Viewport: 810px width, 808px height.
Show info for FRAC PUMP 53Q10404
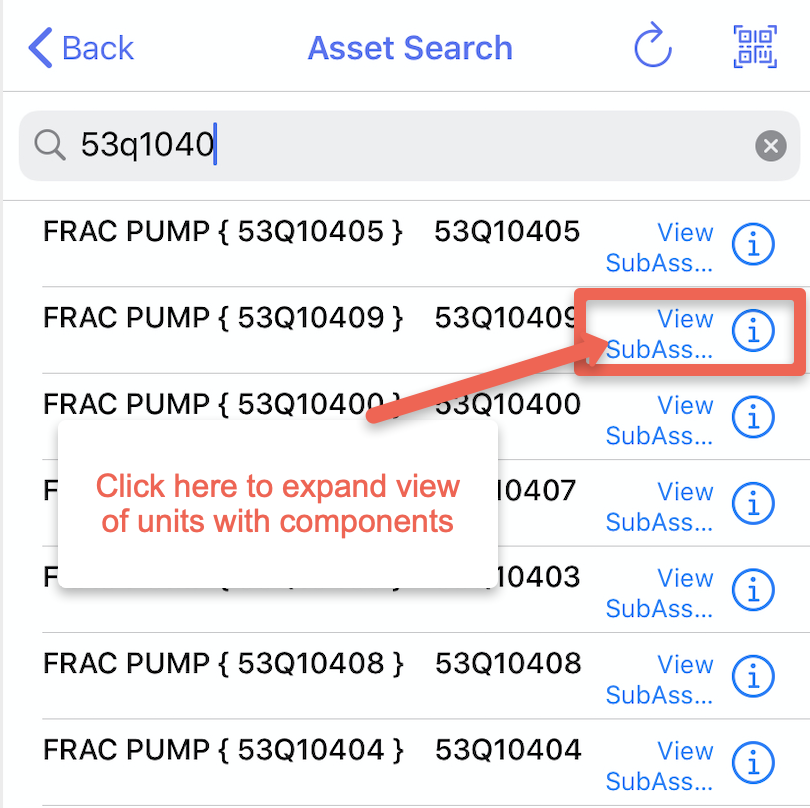[753, 763]
